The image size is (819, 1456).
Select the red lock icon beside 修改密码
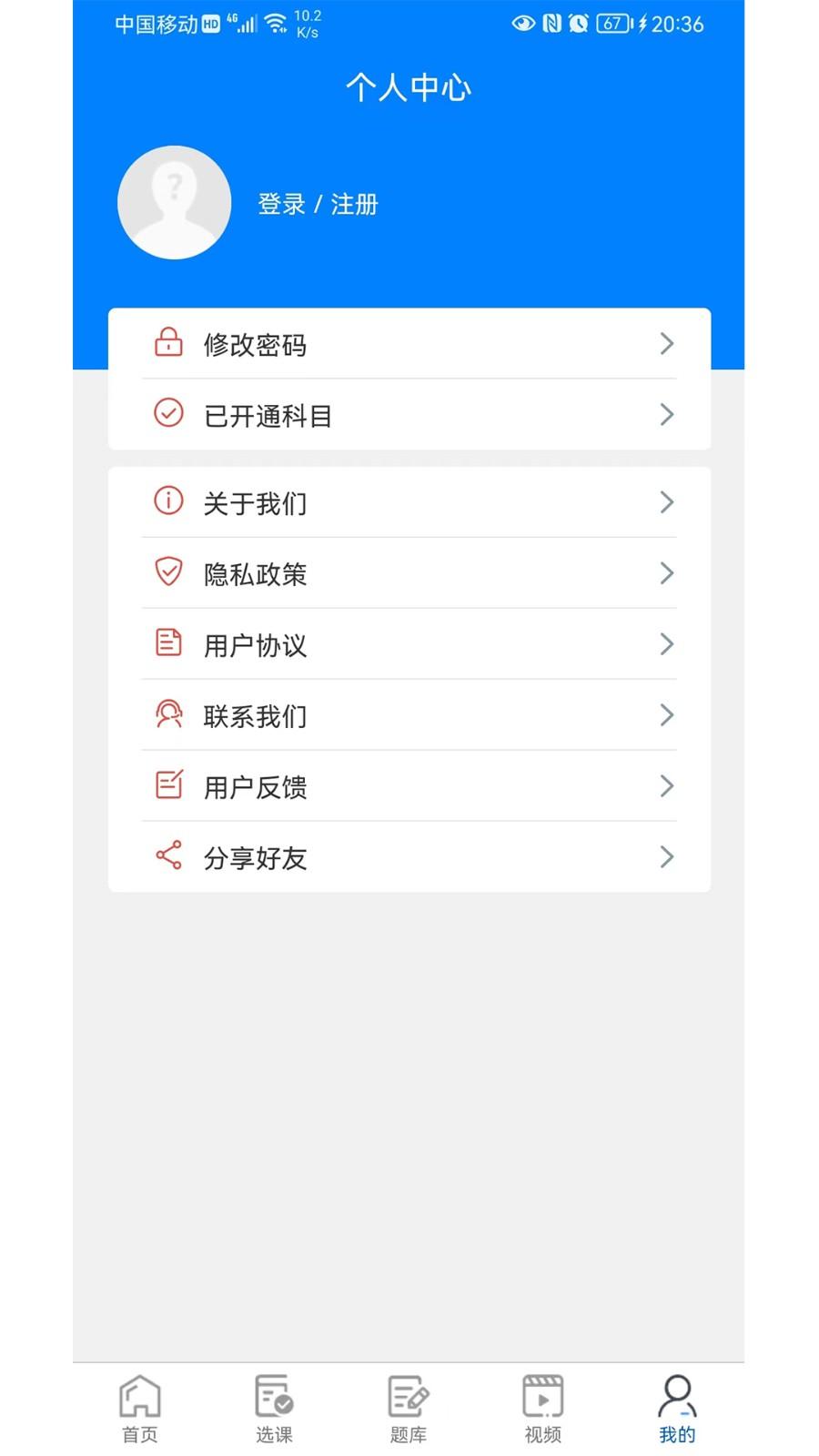(x=168, y=344)
